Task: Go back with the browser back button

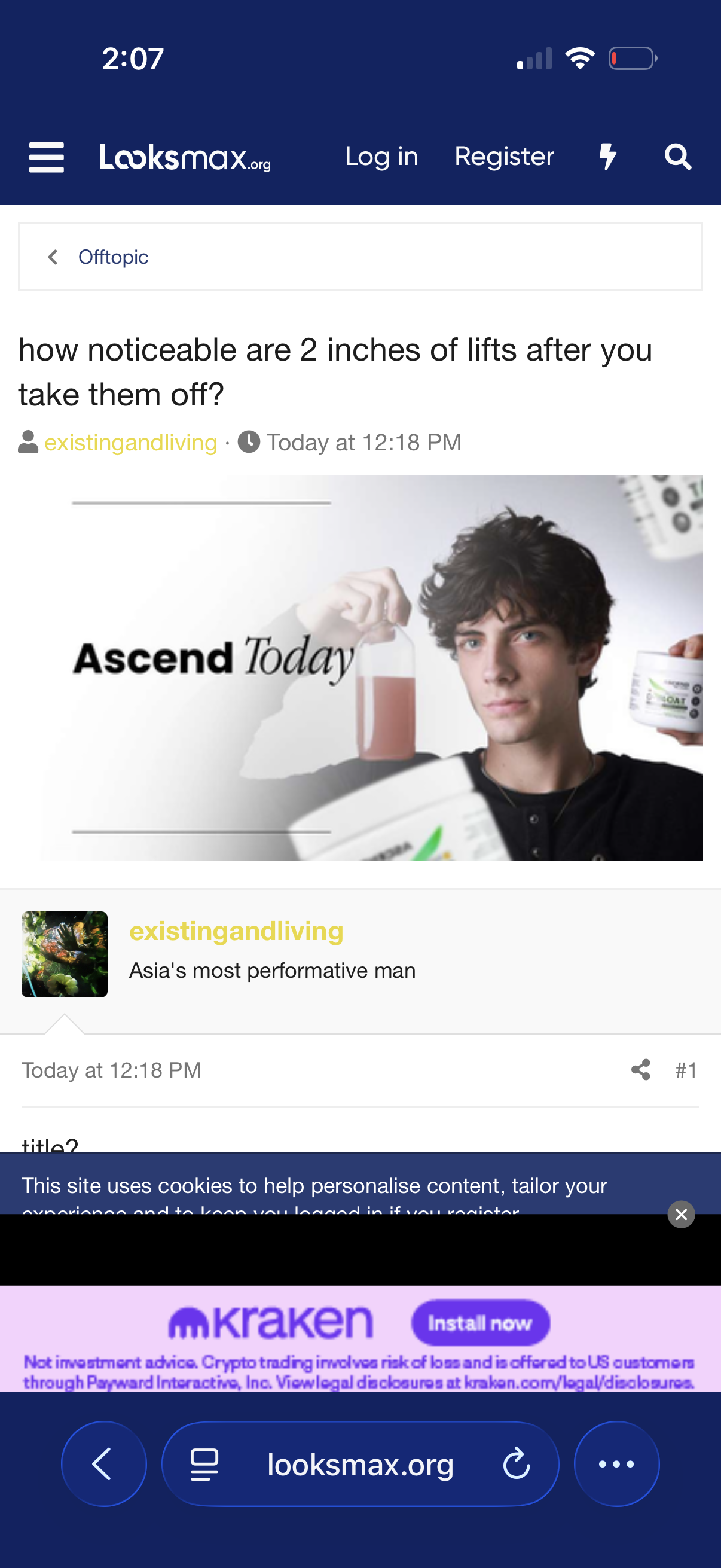Action: point(103,1463)
